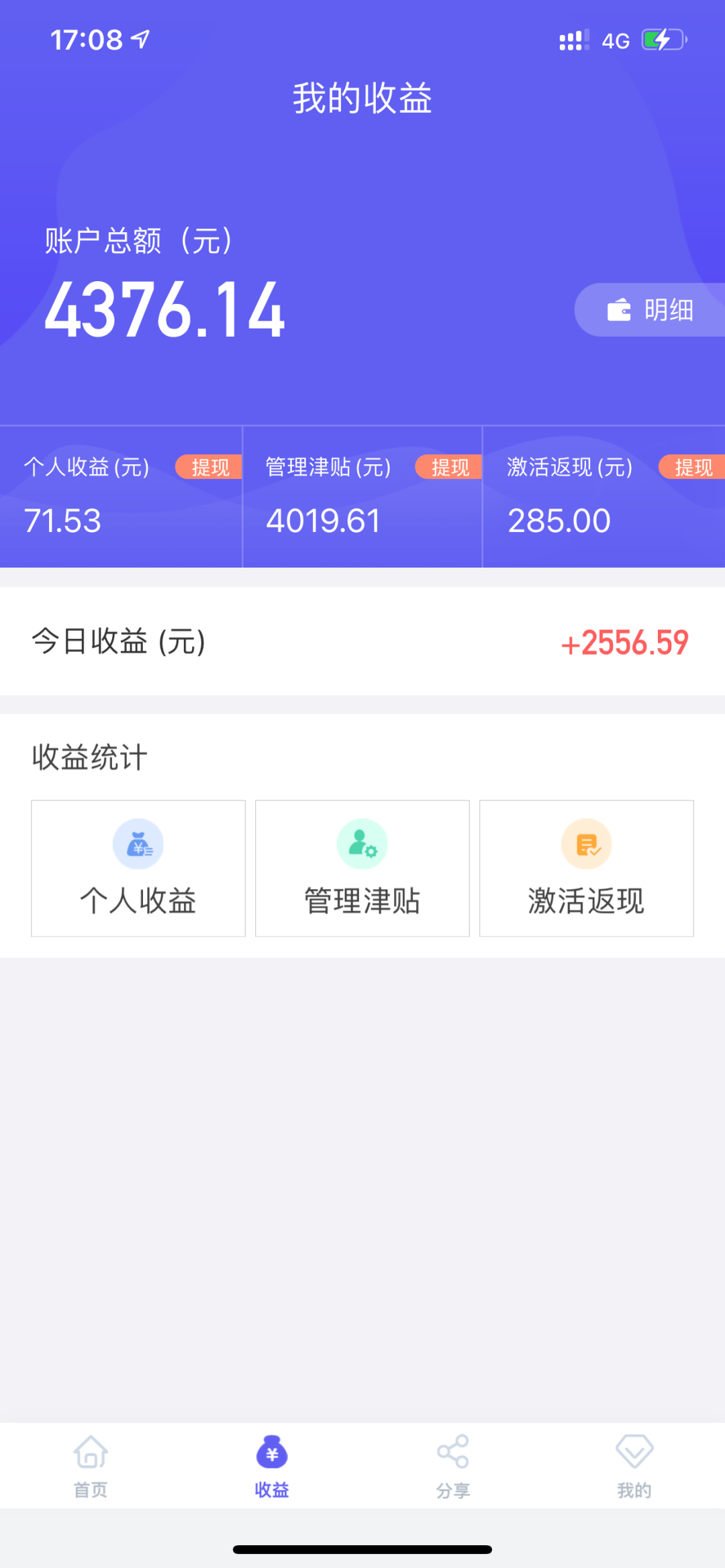Screen dimensions: 725x1568
Task: Open the 个人收益 statistics card
Action: click(x=137, y=868)
